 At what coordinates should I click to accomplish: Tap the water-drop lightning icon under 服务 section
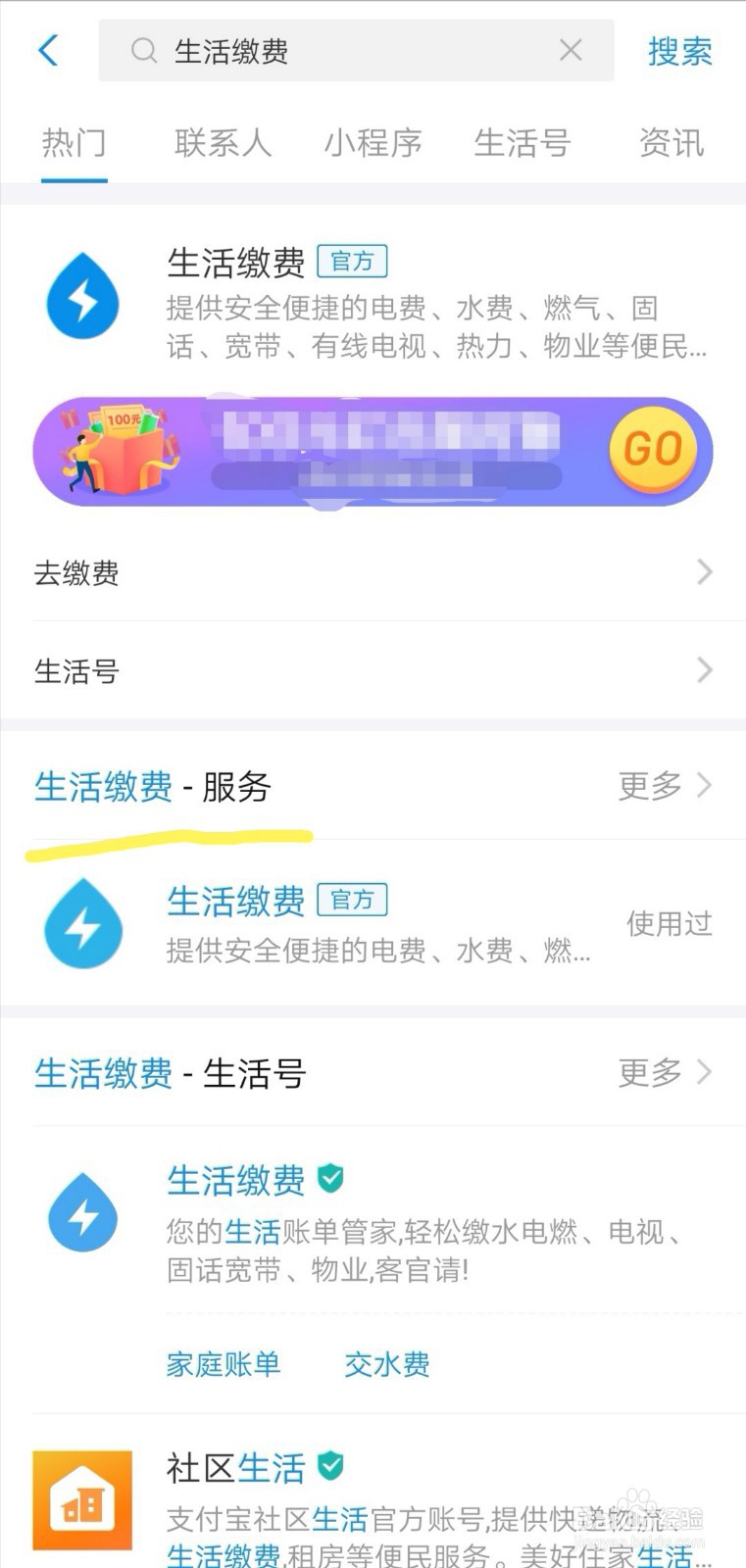click(82, 922)
